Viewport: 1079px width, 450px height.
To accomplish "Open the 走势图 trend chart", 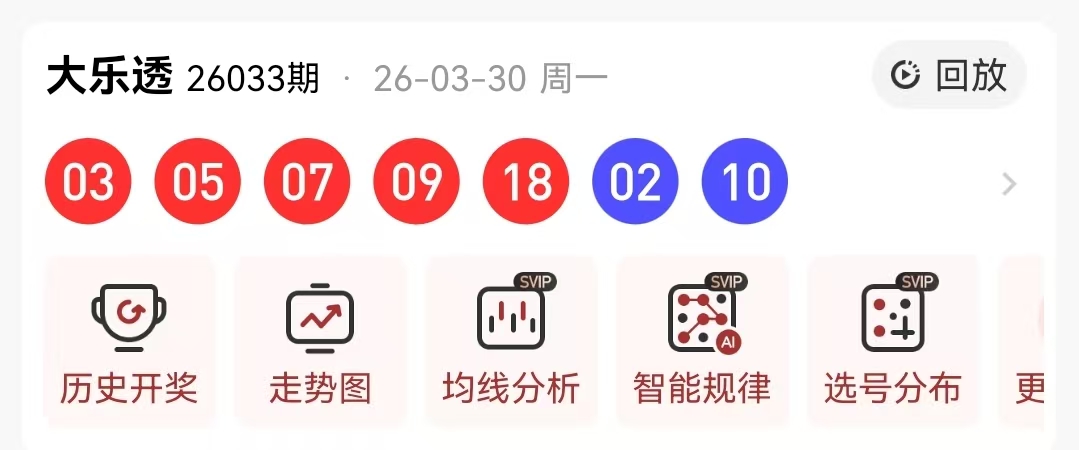I will tap(320, 340).
